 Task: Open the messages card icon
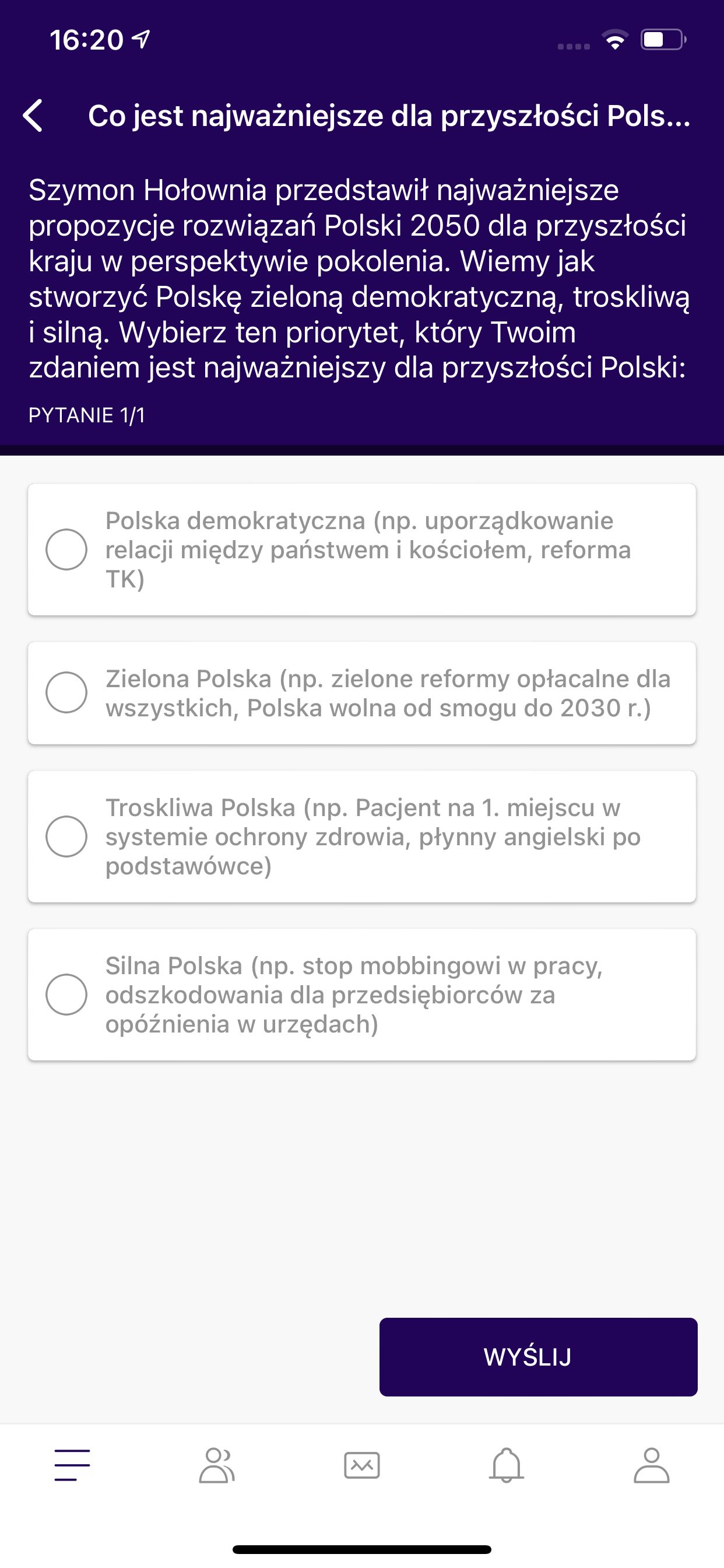[x=362, y=1465]
